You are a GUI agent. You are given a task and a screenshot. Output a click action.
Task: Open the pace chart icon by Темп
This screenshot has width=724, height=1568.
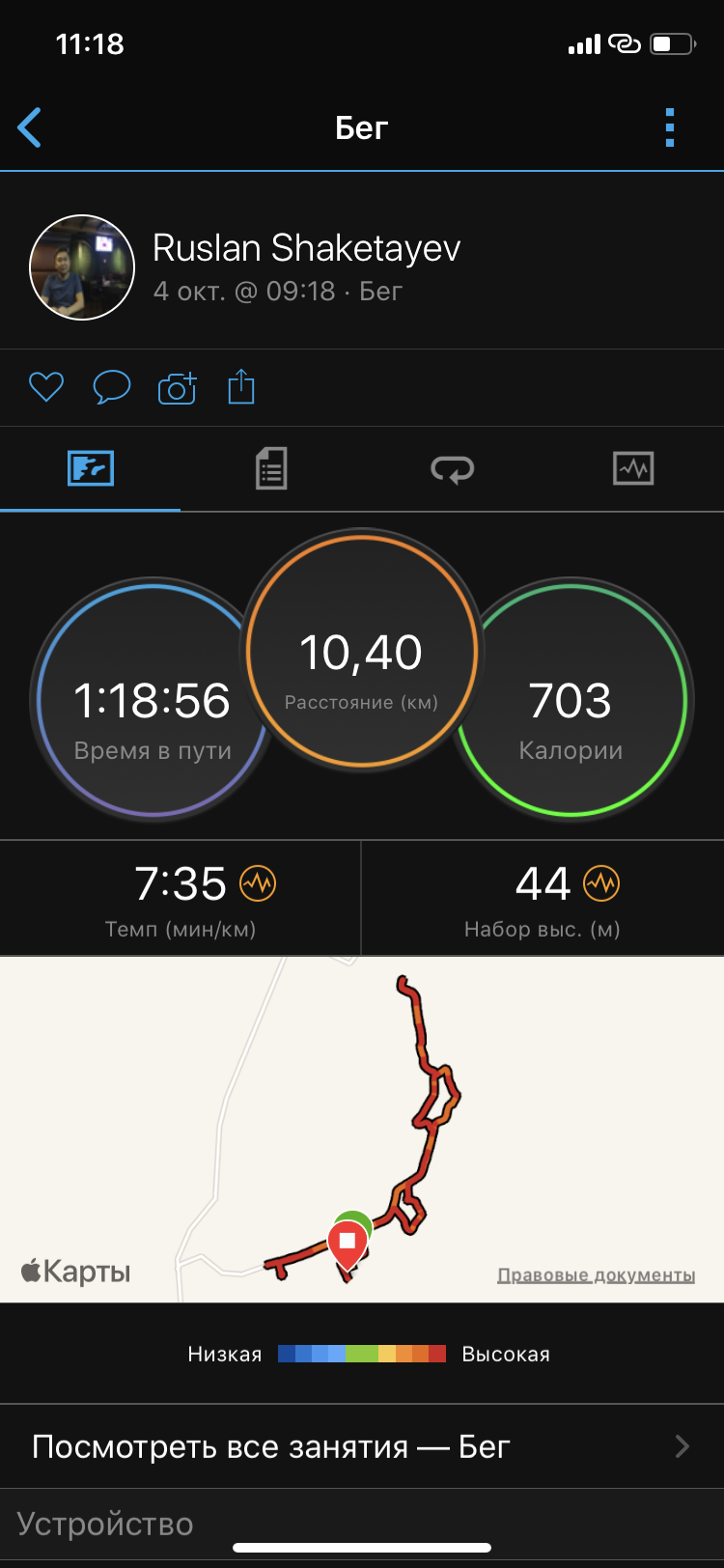click(x=258, y=882)
